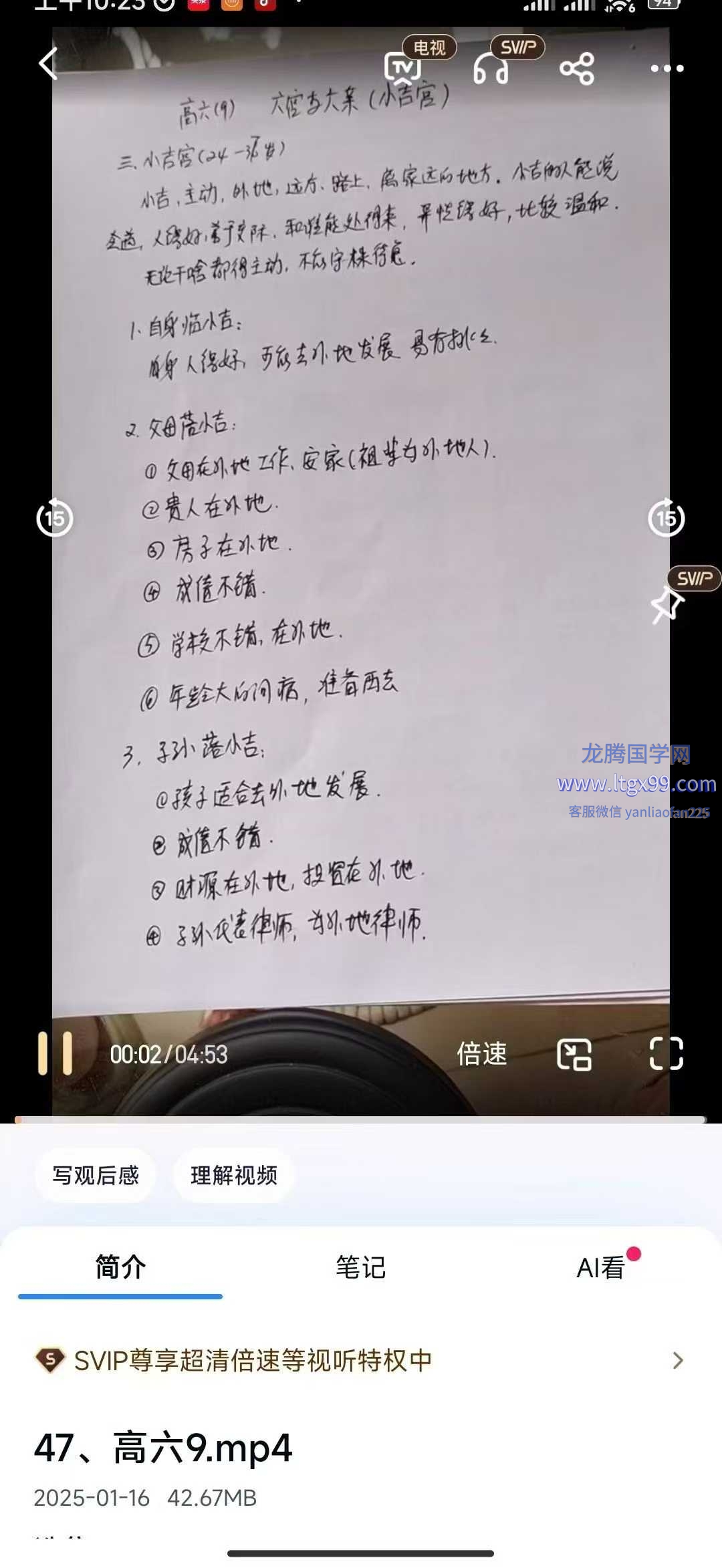Viewport: 722px width, 1568px height.
Task: Tap the 写观后感 chip
Action: [96, 1175]
